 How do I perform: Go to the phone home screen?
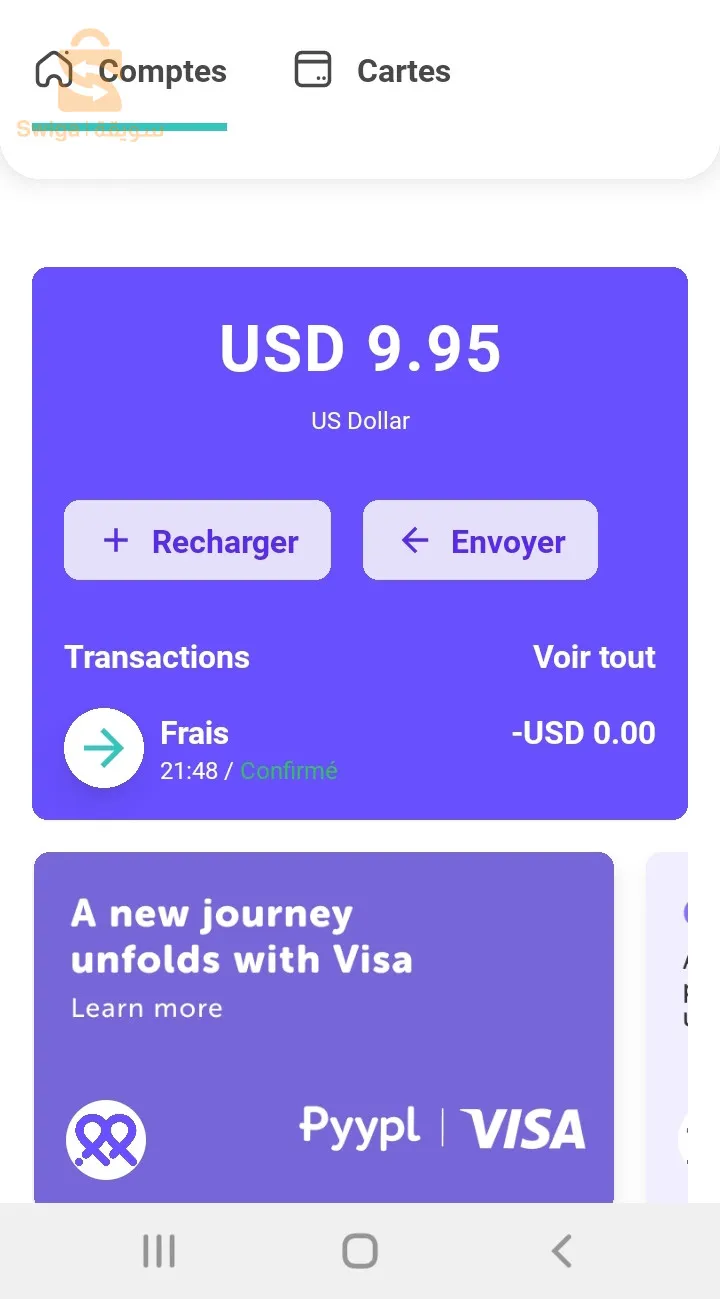point(360,1251)
